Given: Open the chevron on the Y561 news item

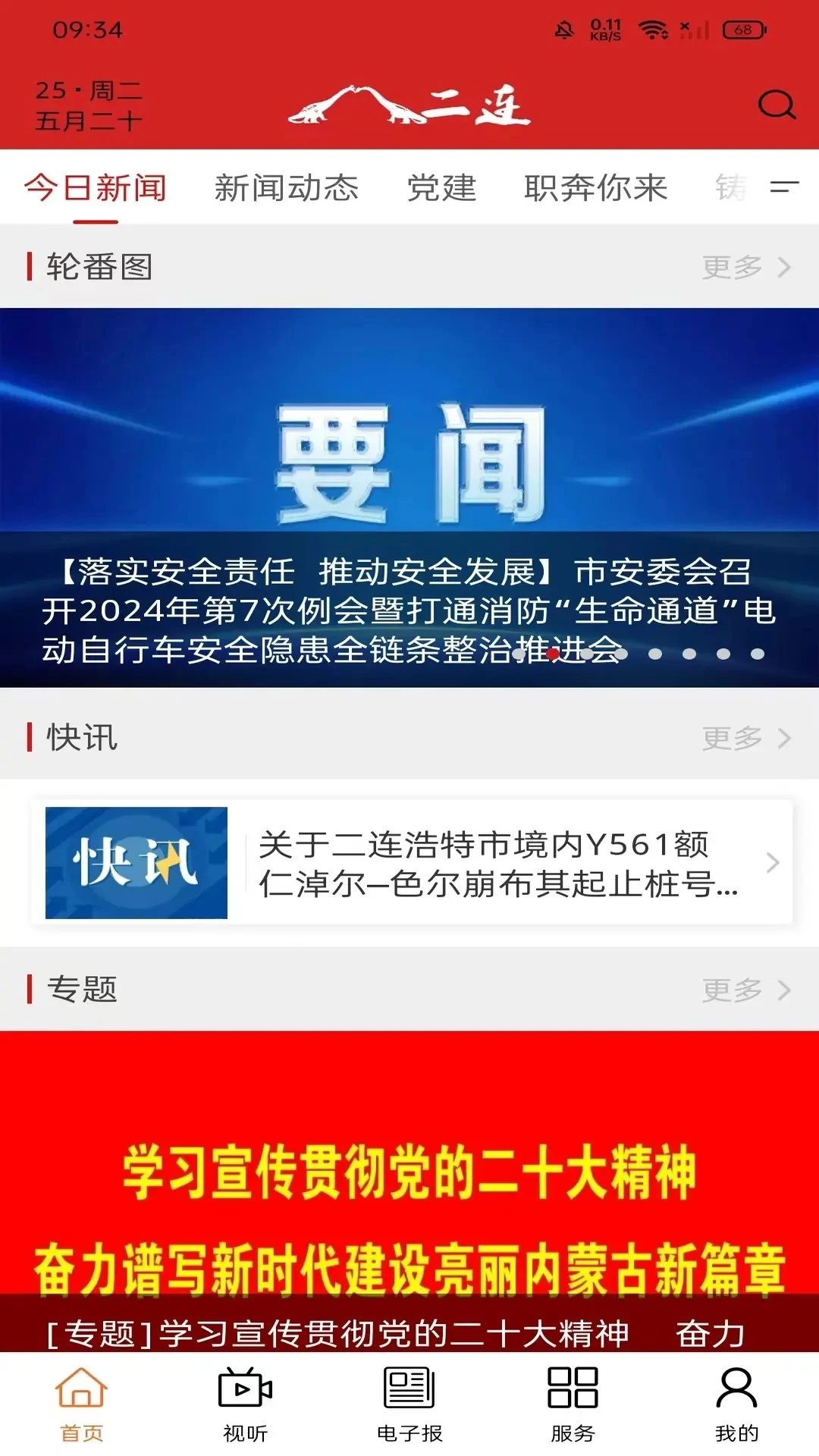Looking at the screenshot, I should [774, 863].
